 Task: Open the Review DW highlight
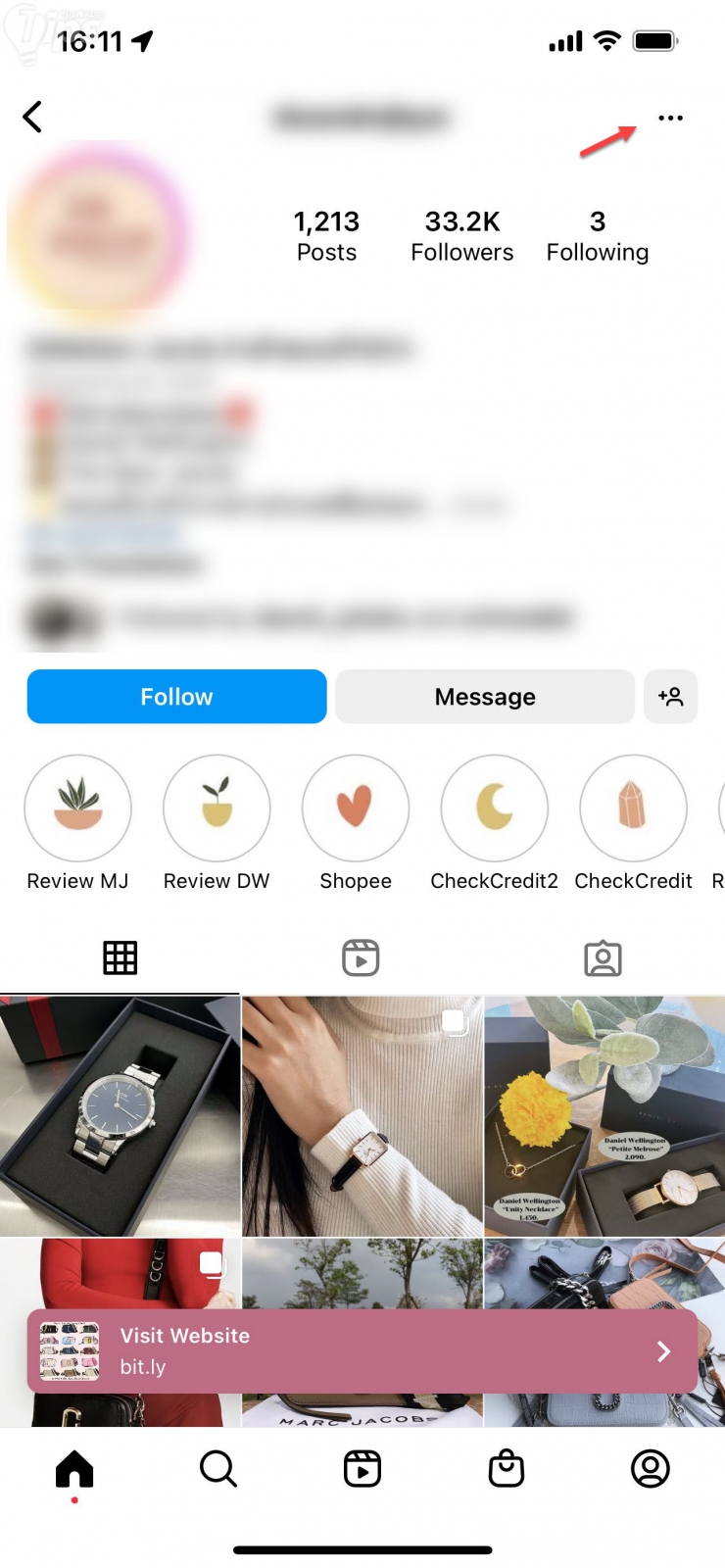pyautogui.click(x=217, y=808)
